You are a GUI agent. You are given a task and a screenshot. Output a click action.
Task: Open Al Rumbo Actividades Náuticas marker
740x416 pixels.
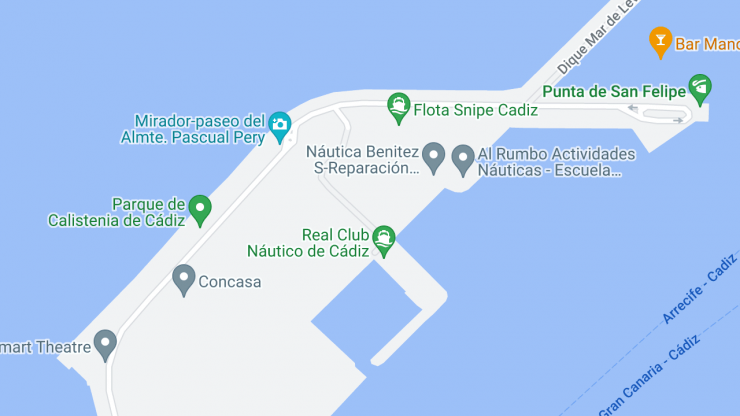pos(462,157)
